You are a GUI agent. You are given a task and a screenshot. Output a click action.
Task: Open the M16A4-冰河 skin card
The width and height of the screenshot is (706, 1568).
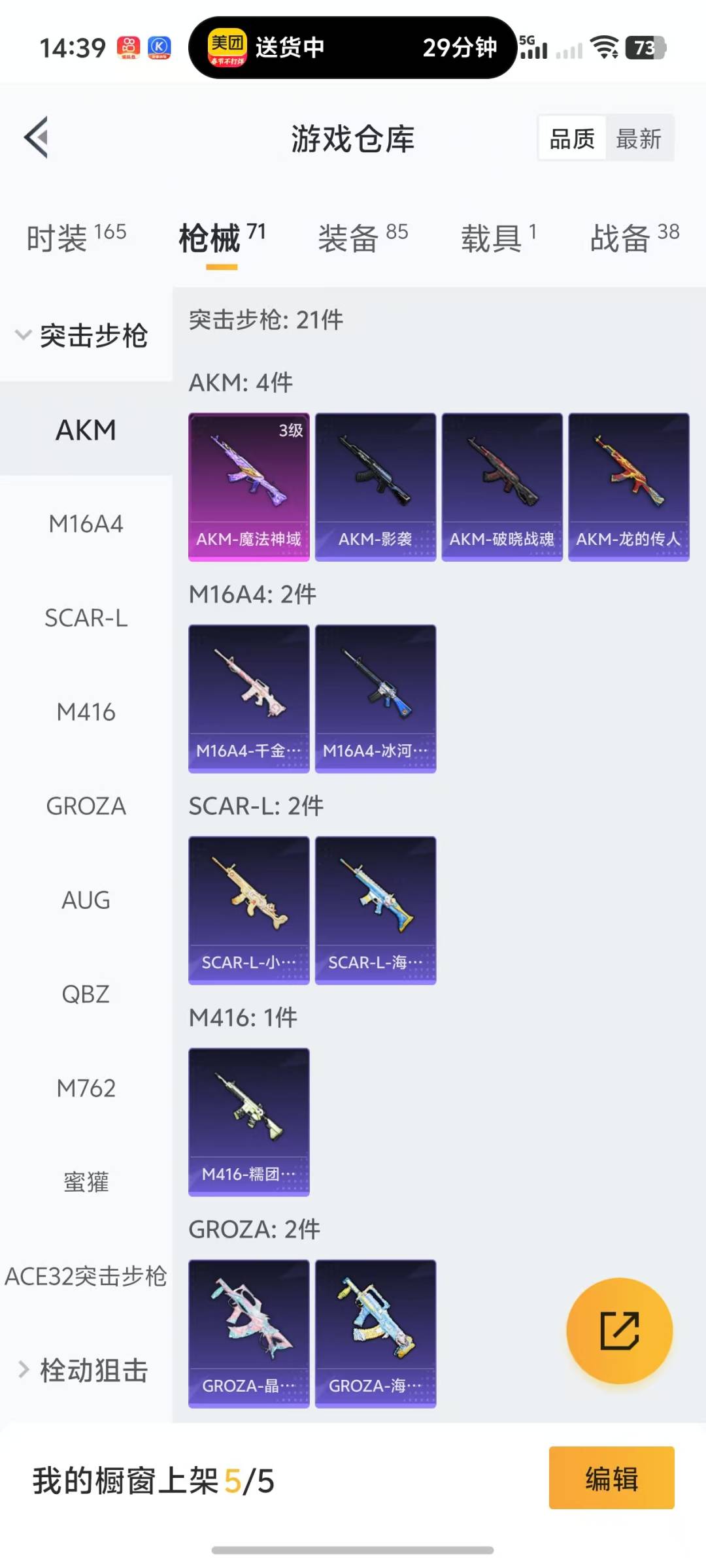(375, 698)
